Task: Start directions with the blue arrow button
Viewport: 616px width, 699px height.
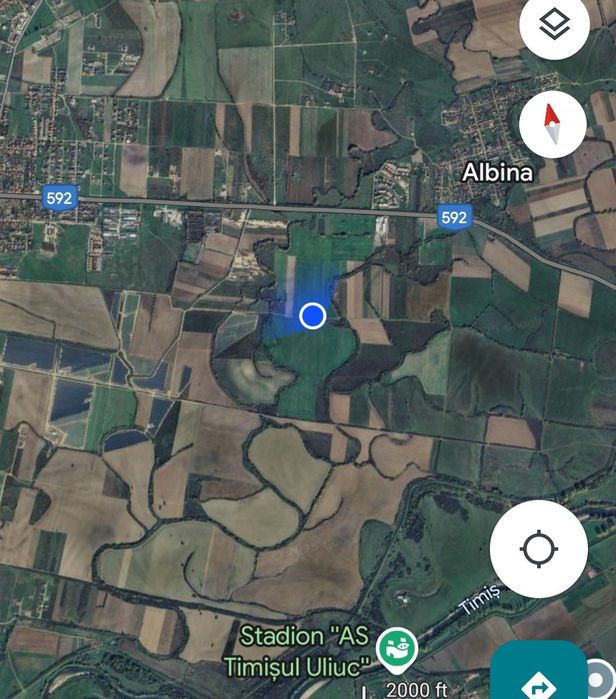Action: [x=538, y=678]
